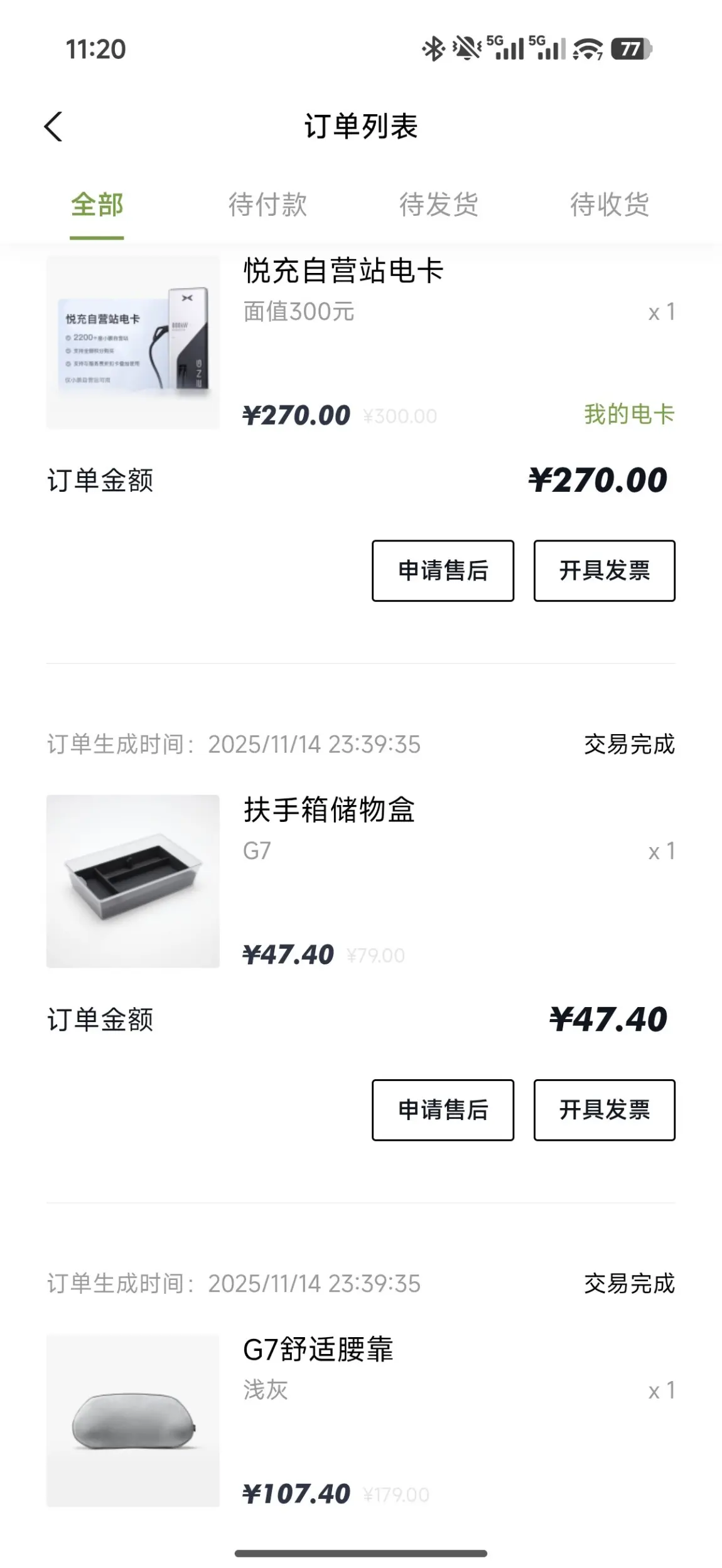This screenshot has width=722, height=1568.
Task: Request 申请售后 for the 扶手箱储物盒 order
Action: tap(443, 1110)
